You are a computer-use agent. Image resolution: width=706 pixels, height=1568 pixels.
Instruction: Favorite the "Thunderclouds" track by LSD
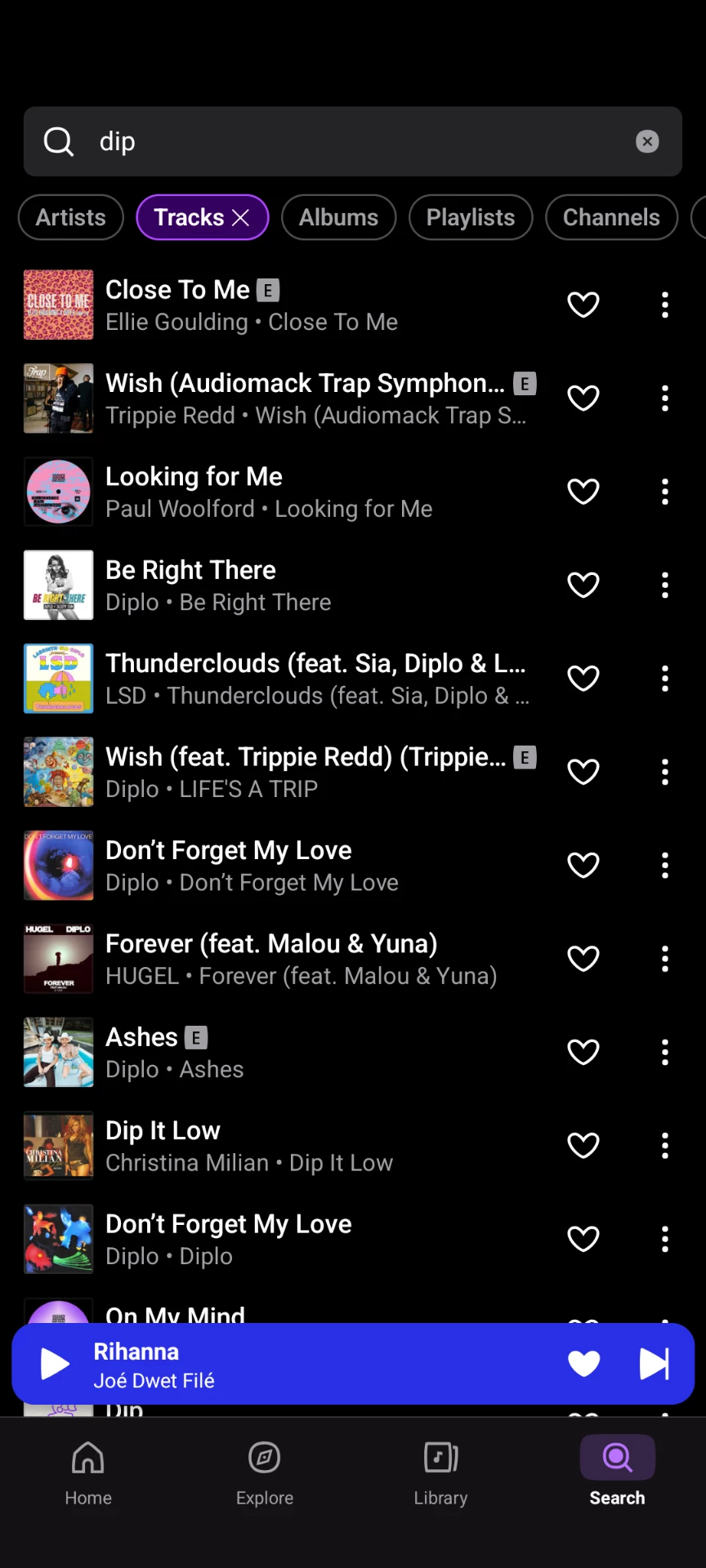[x=583, y=679]
